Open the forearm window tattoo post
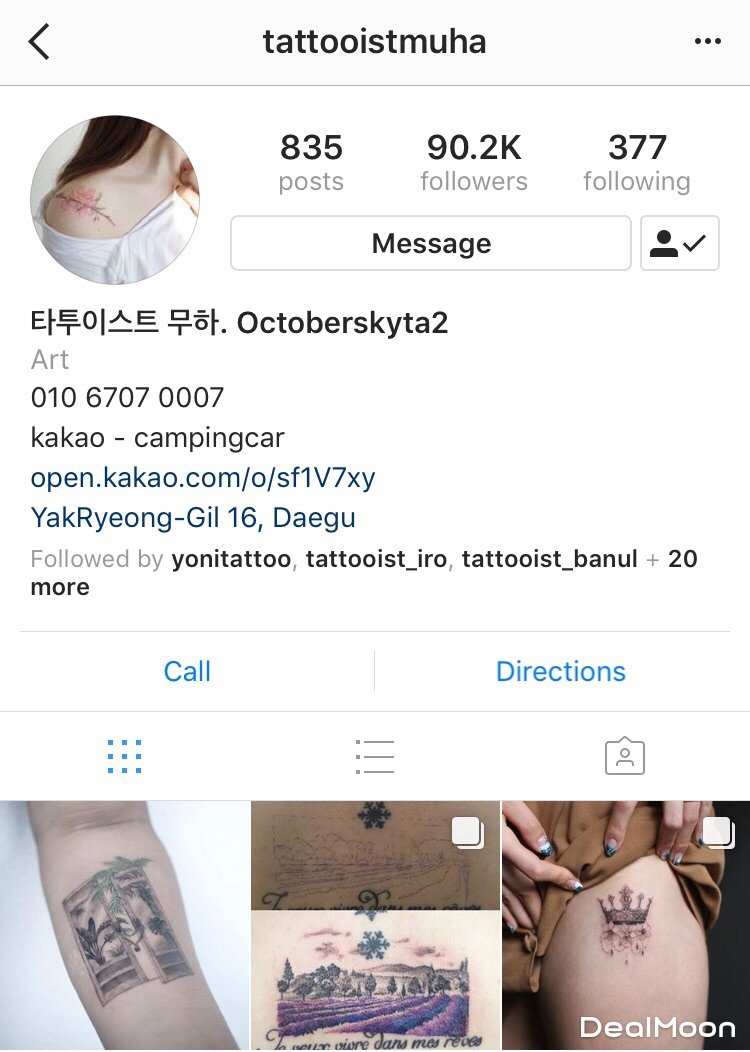This screenshot has height=1052, width=750. (x=124, y=925)
